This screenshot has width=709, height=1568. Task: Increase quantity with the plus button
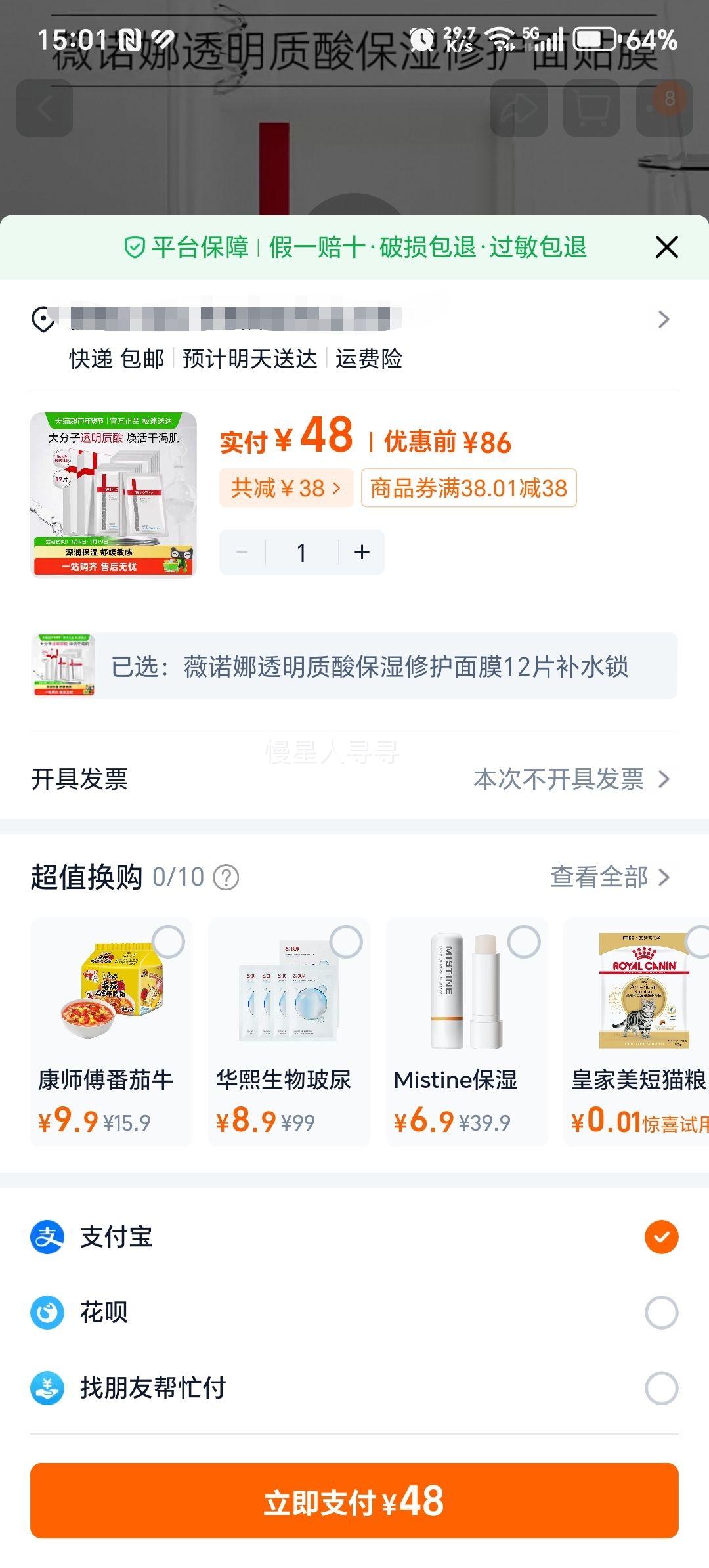click(360, 552)
